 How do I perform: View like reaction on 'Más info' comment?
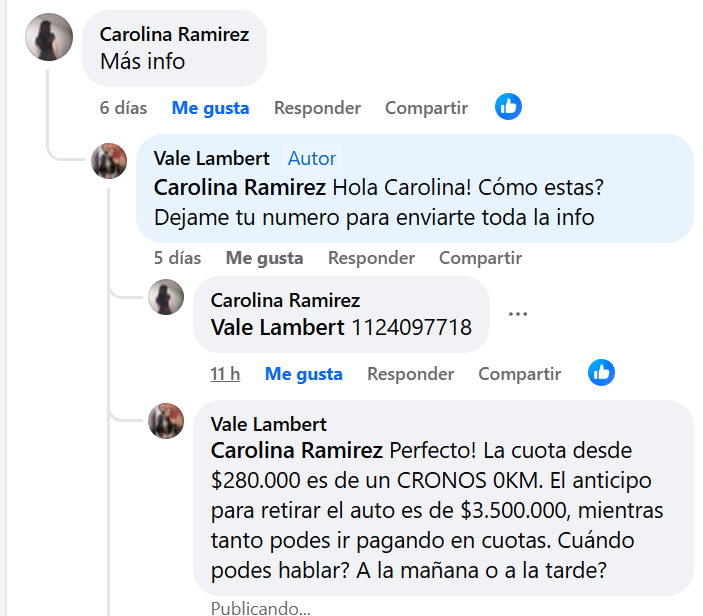point(508,107)
